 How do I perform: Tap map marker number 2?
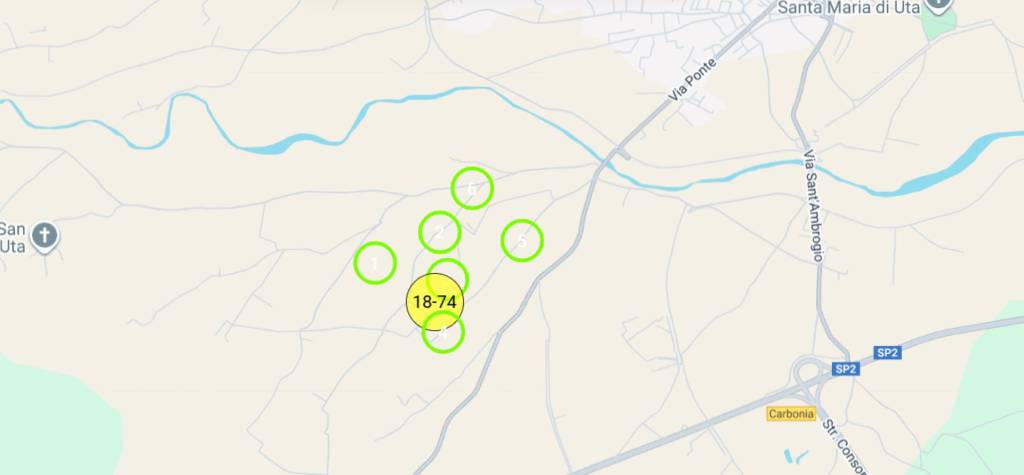click(439, 232)
